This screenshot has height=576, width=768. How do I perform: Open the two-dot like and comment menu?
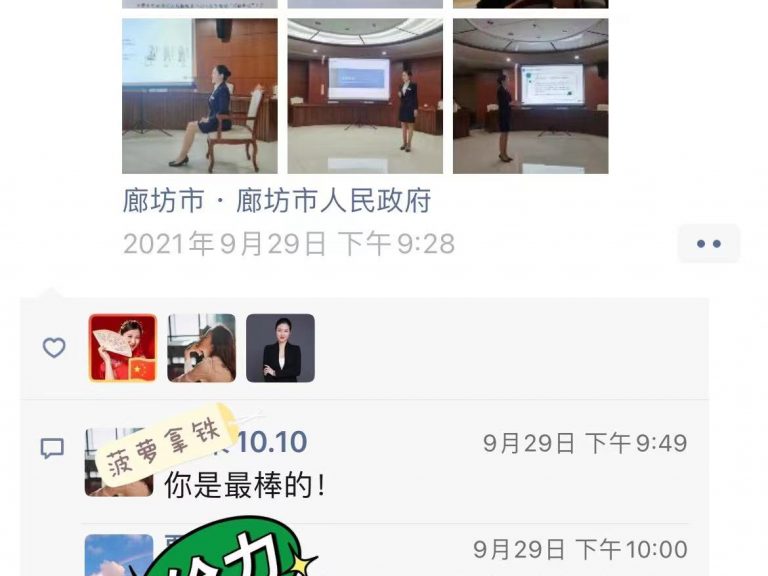pos(708,244)
